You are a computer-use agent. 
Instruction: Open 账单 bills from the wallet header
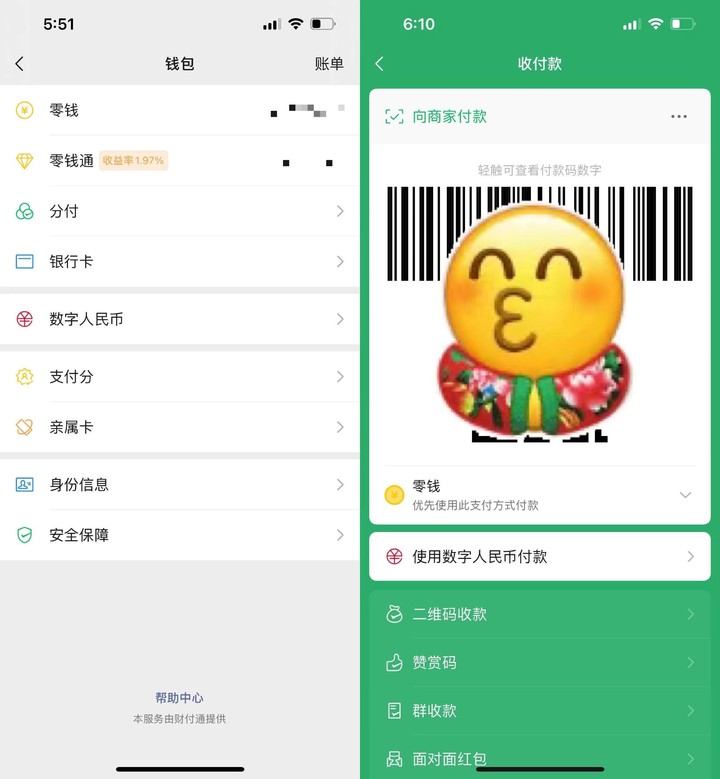[x=328, y=64]
